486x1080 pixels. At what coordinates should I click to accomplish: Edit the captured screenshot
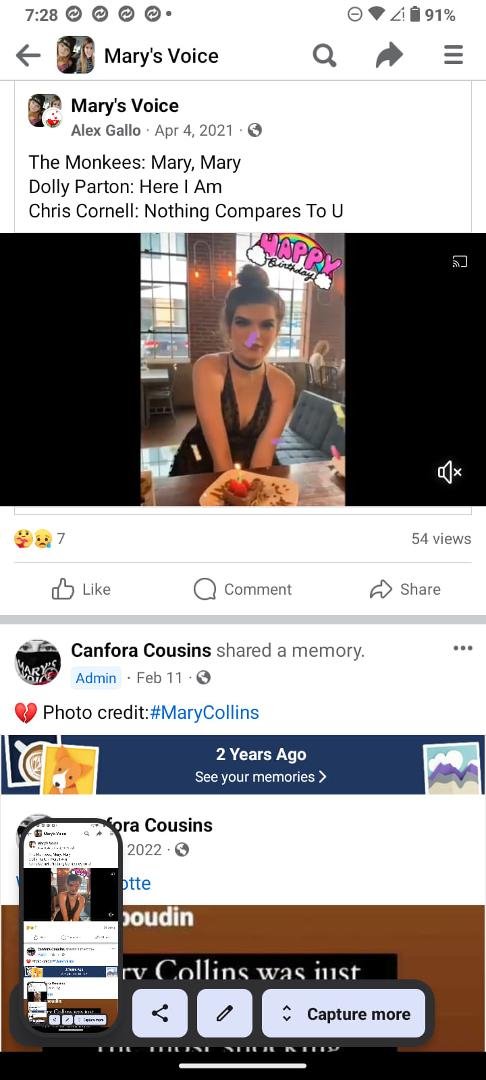coord(224,1013)
